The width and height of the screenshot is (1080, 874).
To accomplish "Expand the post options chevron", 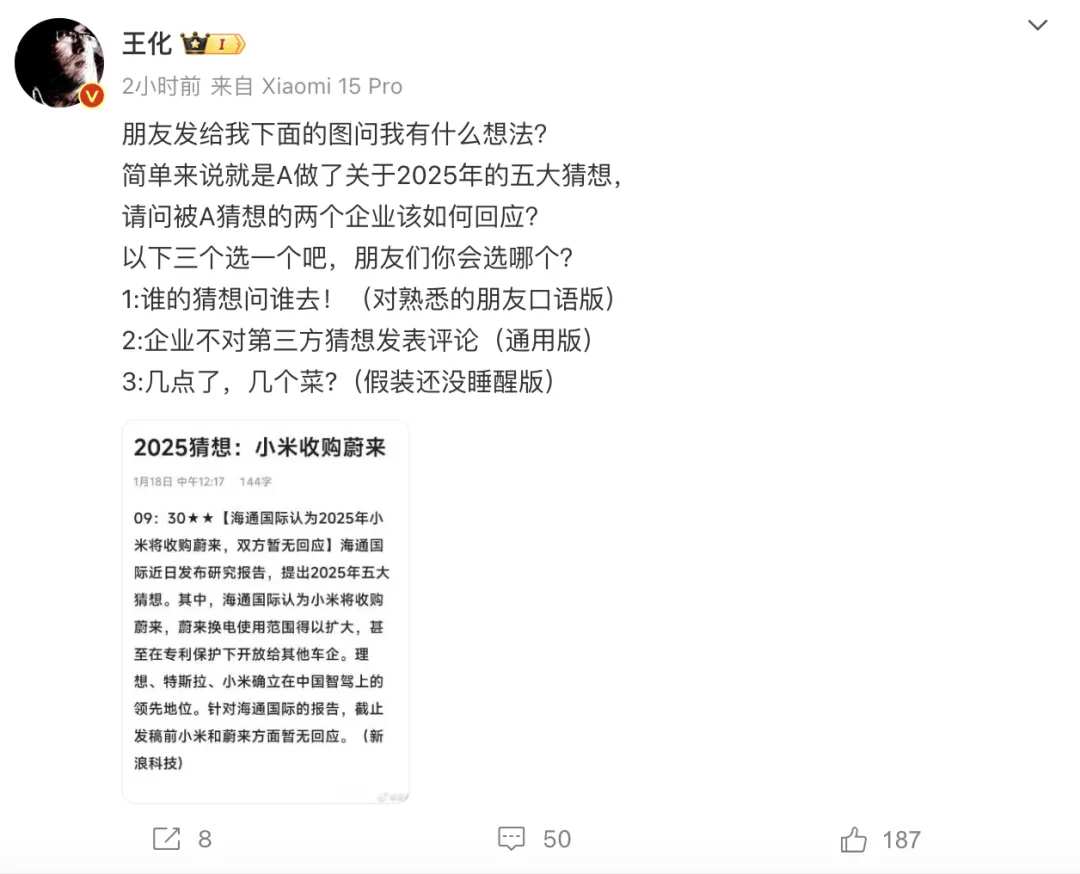I will (1037, 25).
